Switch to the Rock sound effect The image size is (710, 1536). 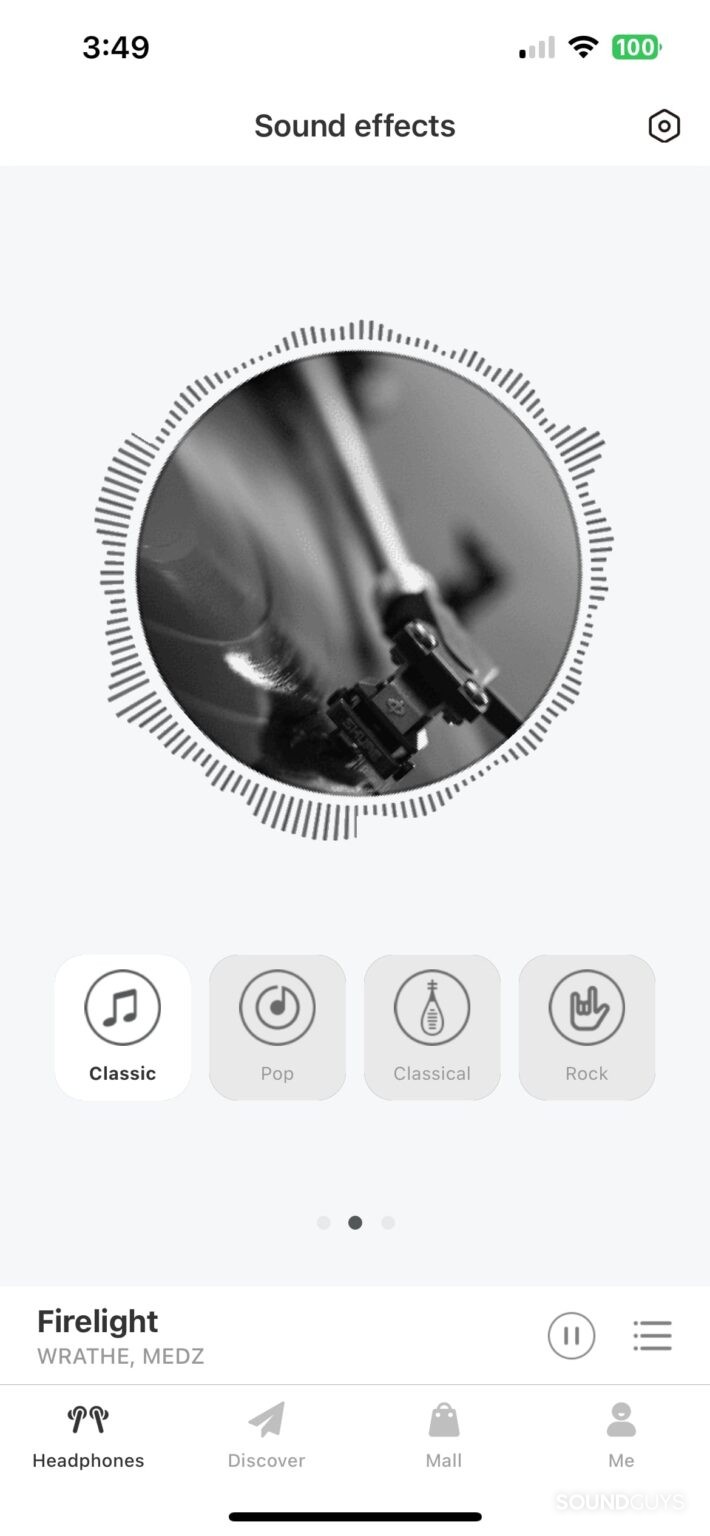586,1027
